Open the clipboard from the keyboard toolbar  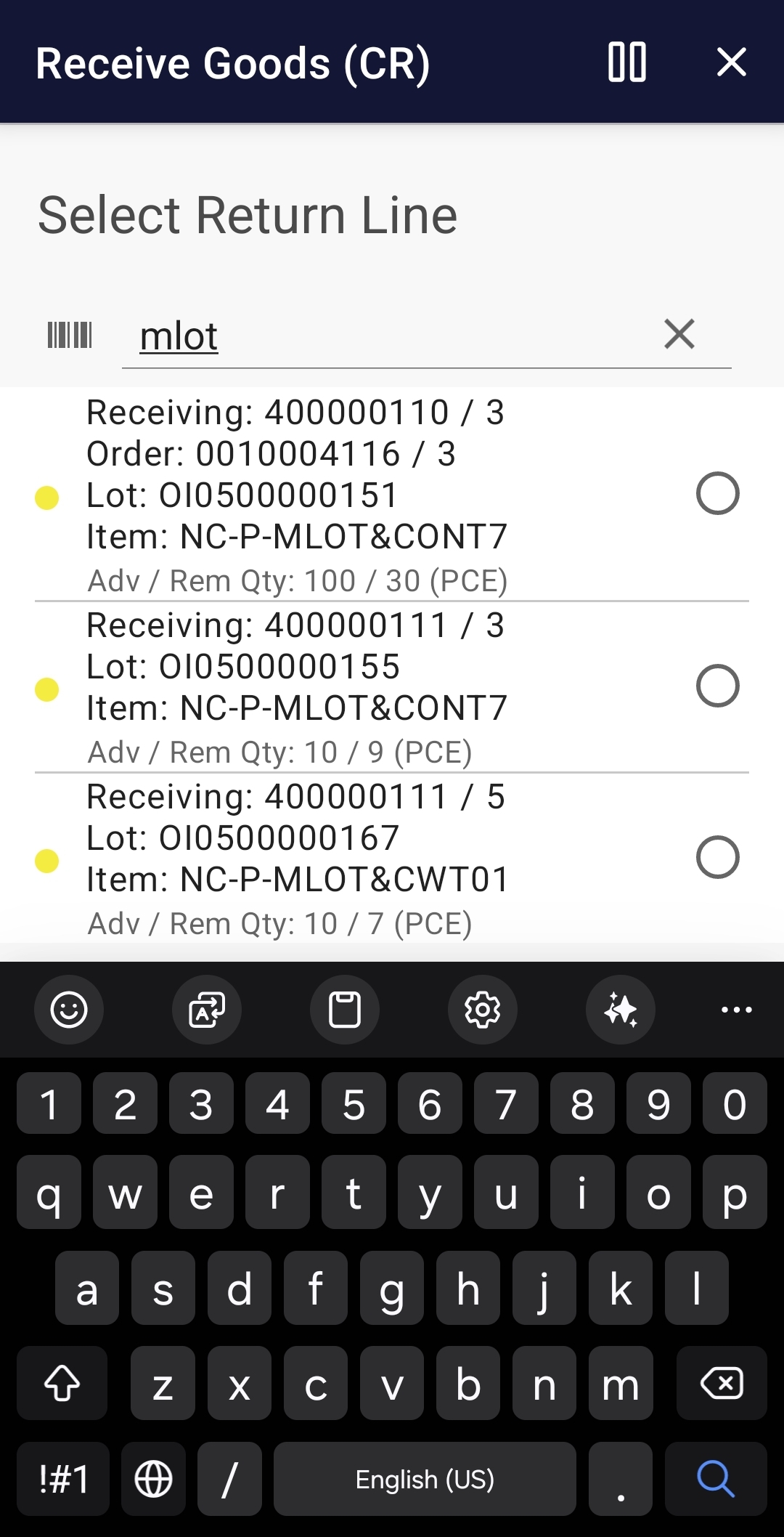coord(344,1010)
